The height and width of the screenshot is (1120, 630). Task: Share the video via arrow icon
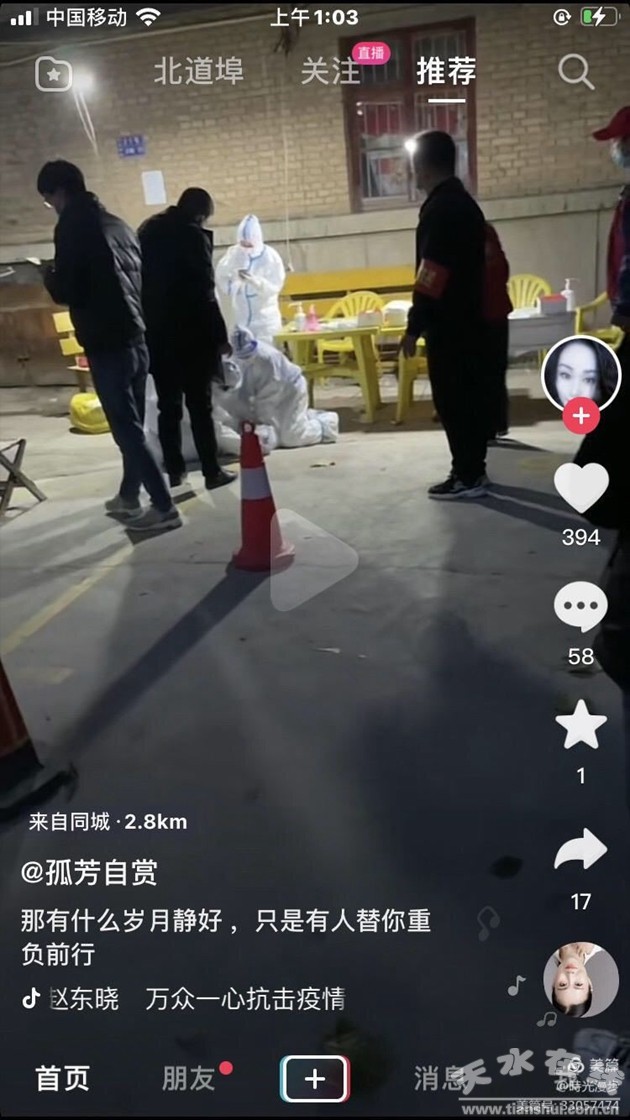tap(581, 850)
